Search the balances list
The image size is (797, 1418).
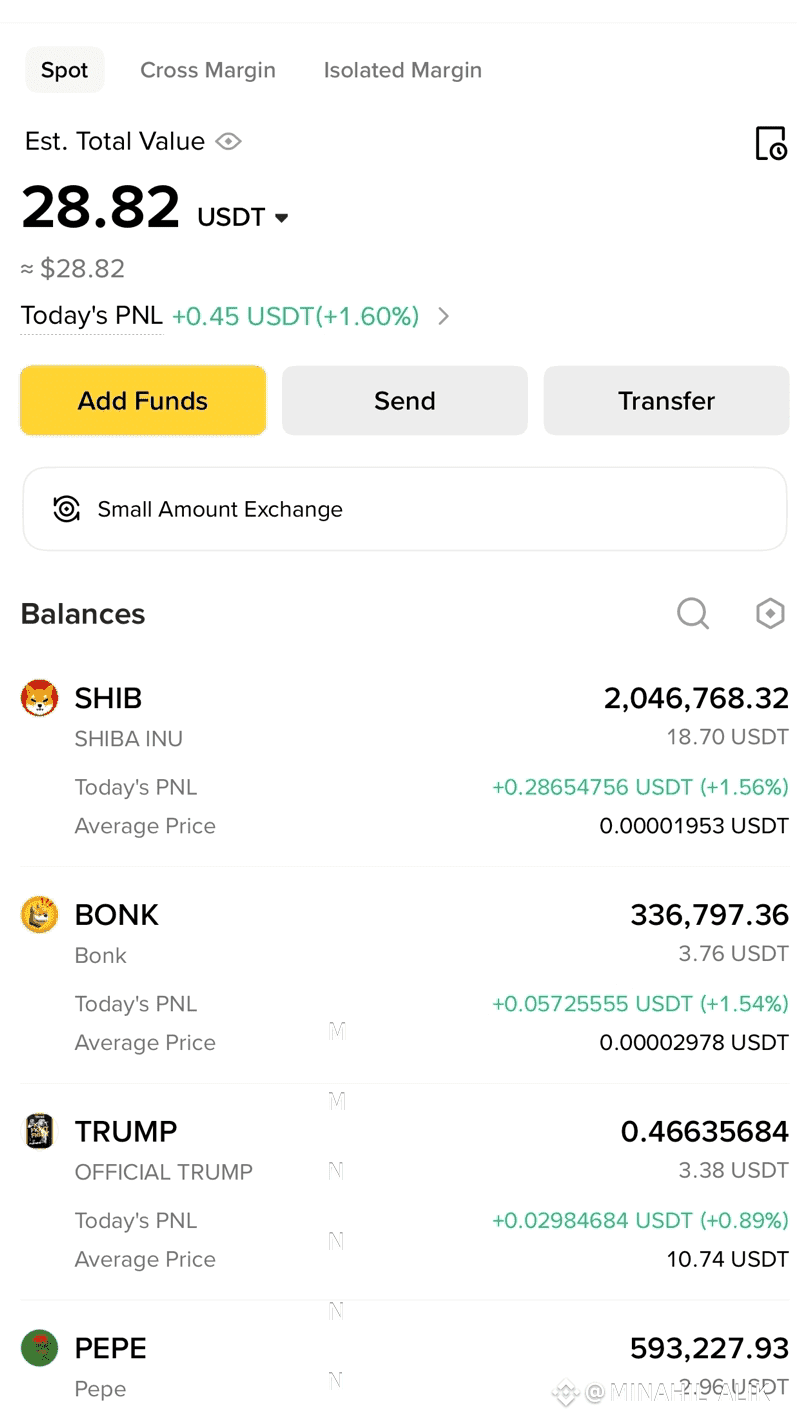click(692, 613)
